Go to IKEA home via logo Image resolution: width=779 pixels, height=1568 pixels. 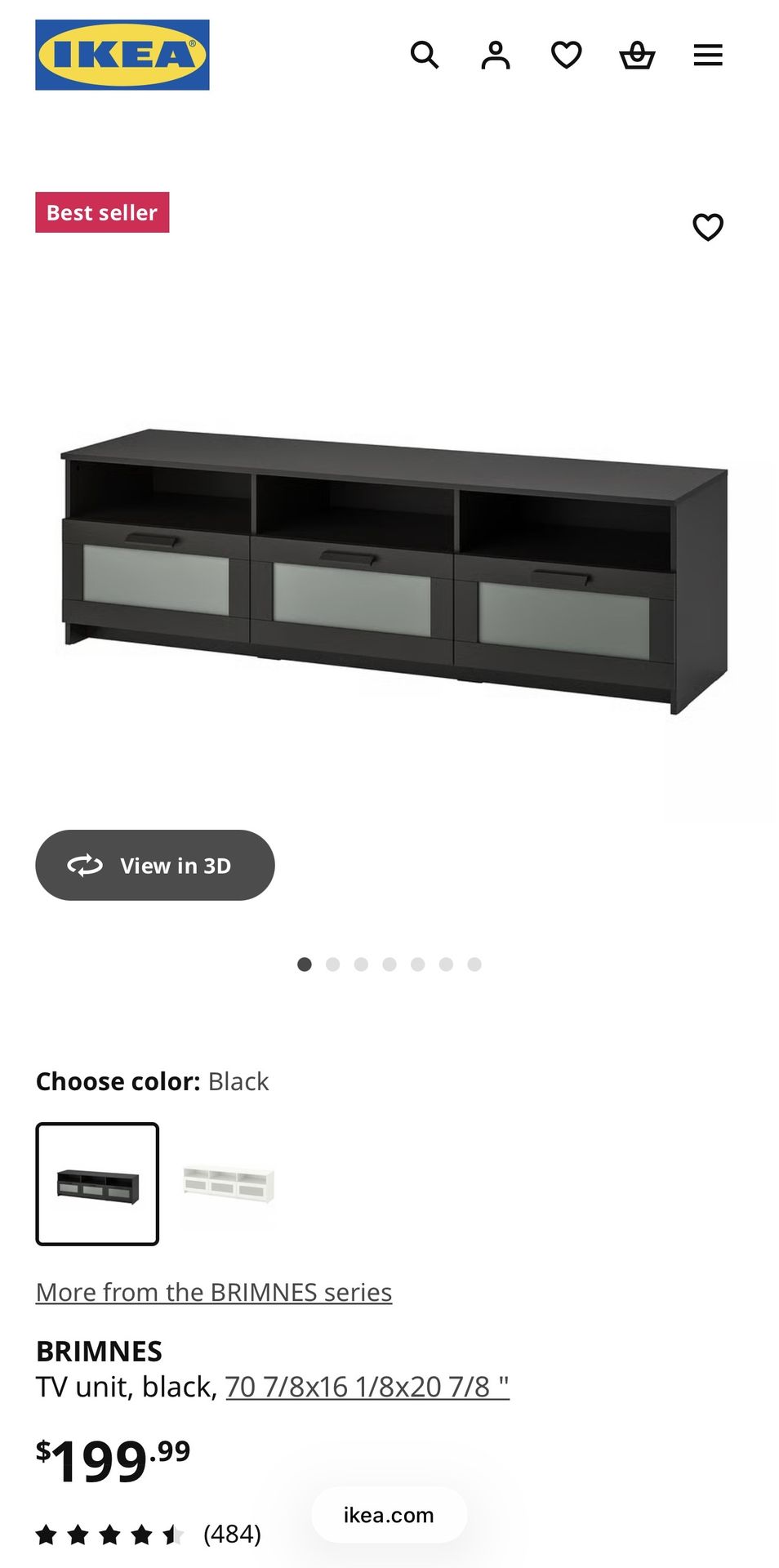click(x=122, y=55)
